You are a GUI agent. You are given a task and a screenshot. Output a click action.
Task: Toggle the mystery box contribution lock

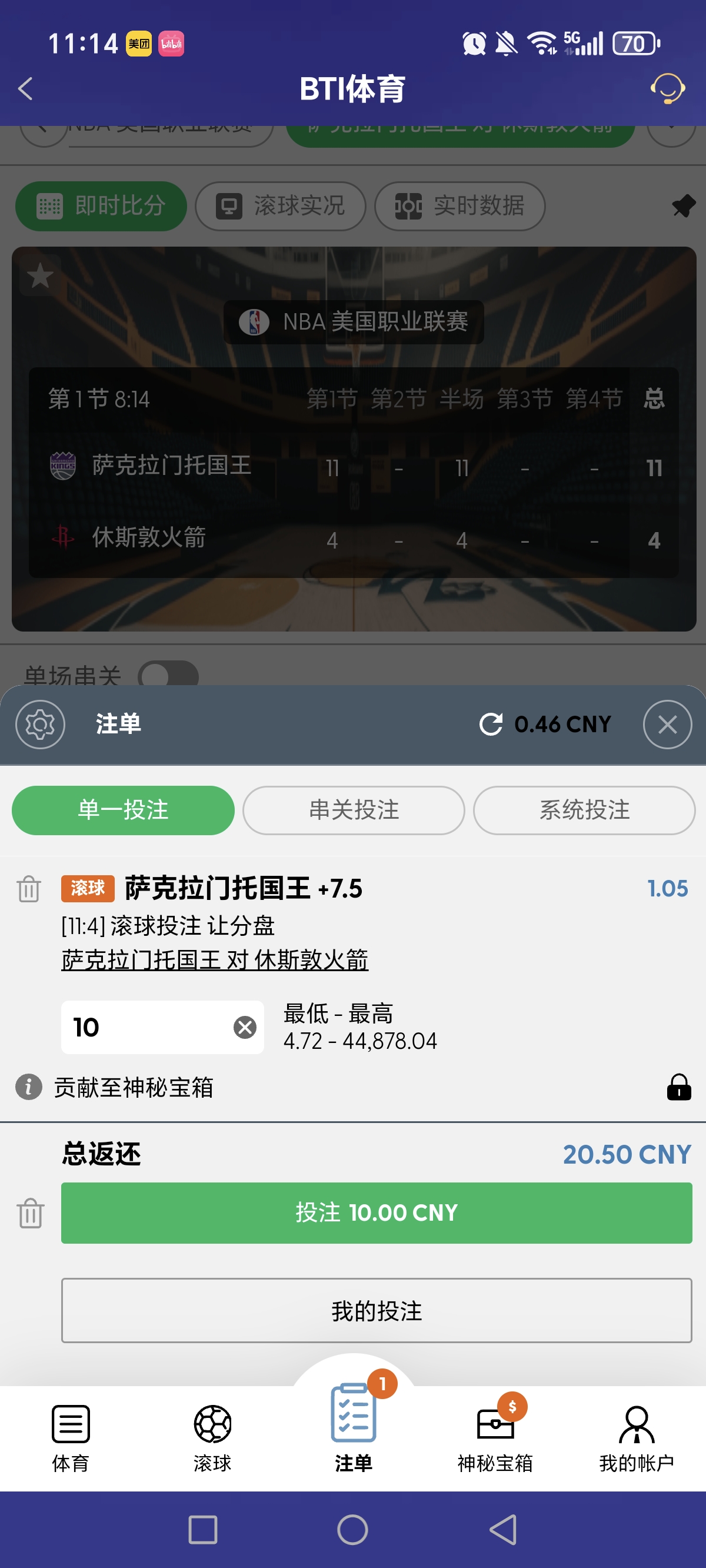(680, 1088)
